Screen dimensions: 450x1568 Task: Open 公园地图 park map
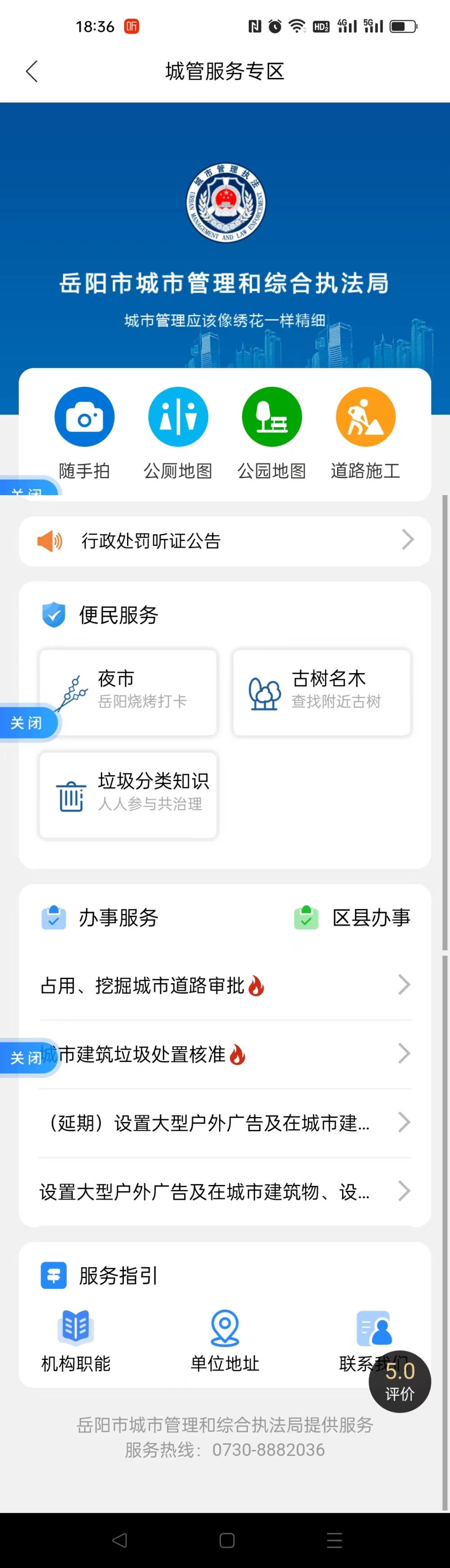tap(272, 418)
